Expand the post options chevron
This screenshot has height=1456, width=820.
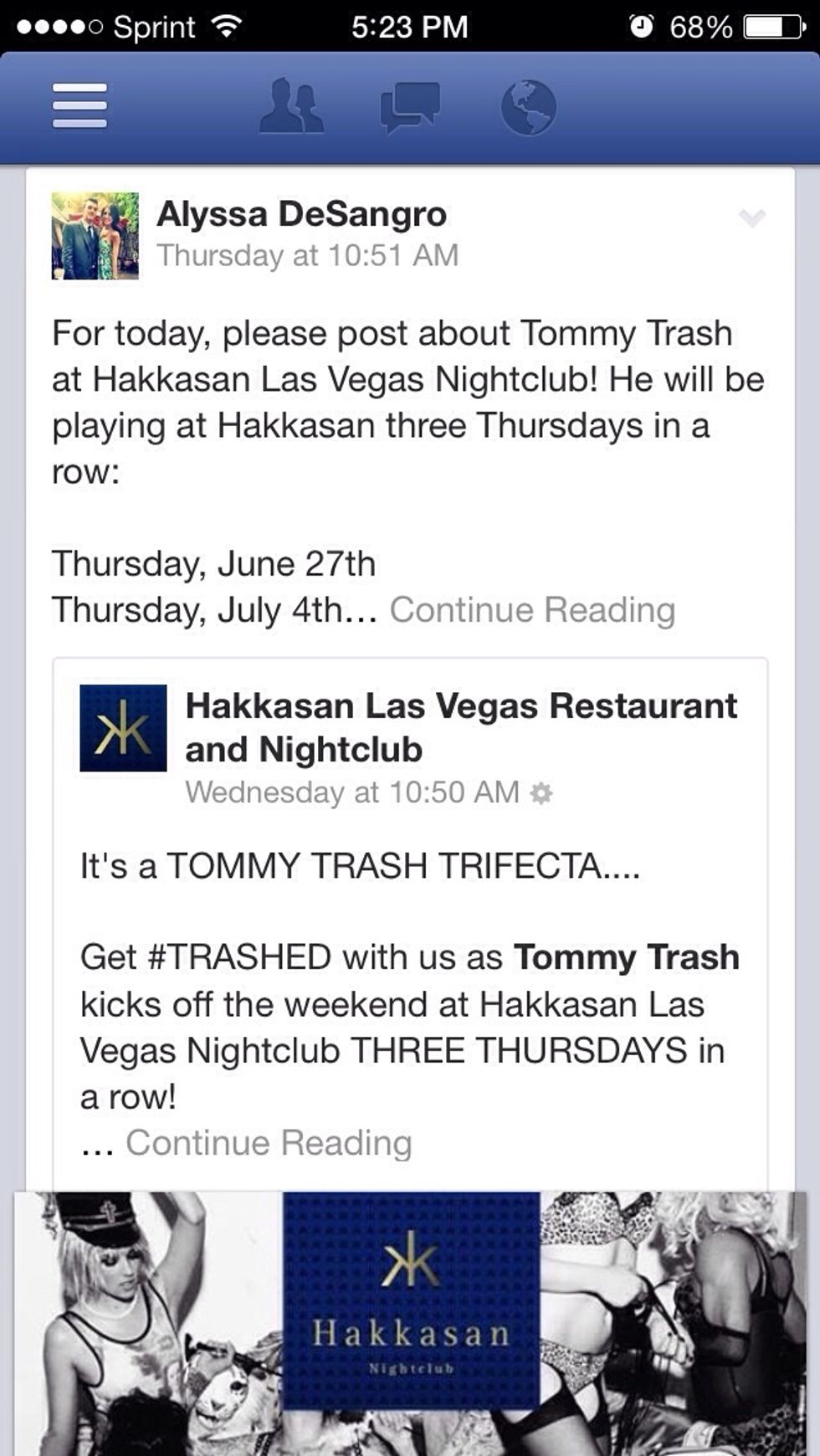click(x=752, y=218)
